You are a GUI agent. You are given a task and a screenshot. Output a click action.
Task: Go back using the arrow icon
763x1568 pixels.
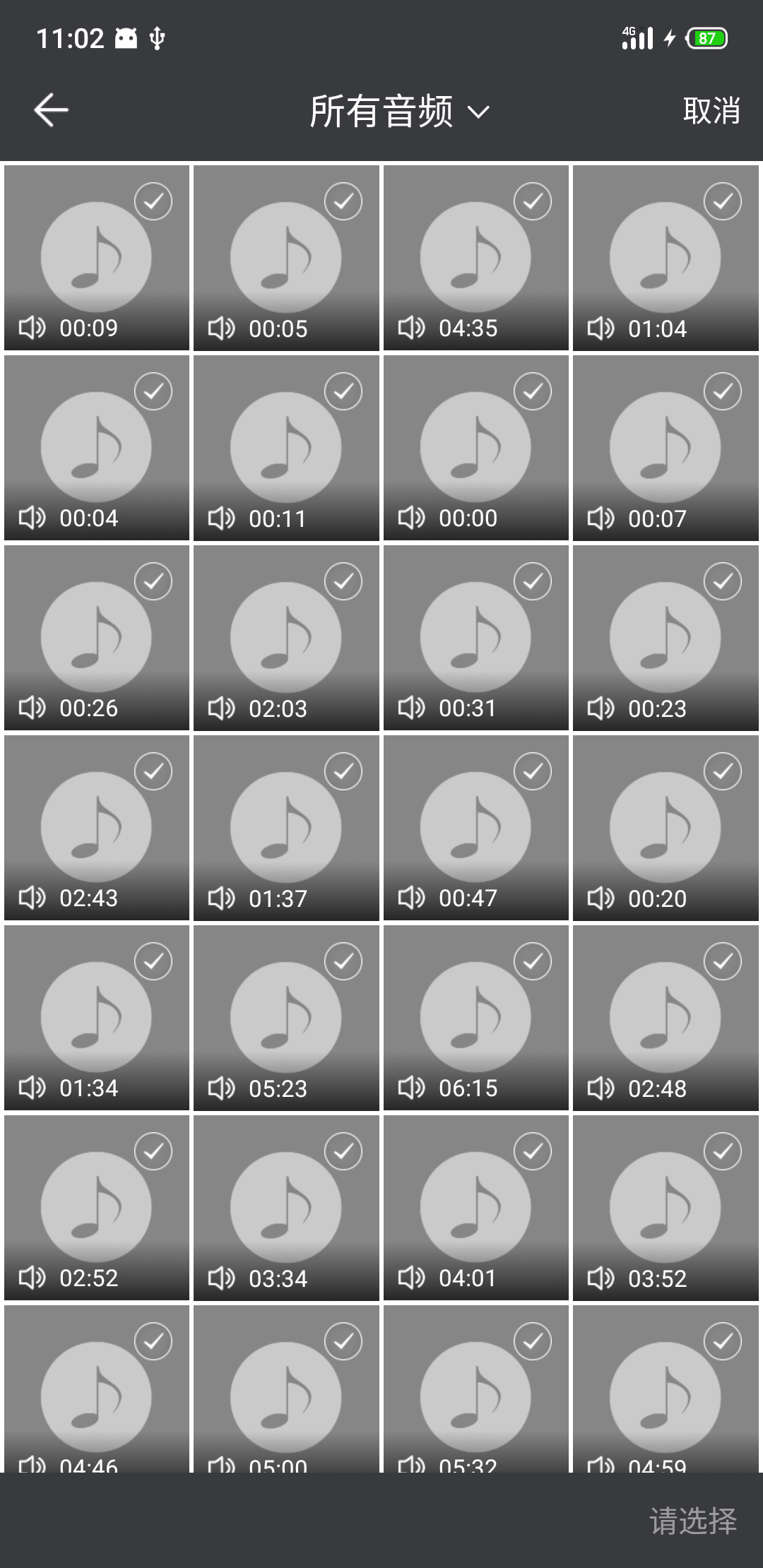pyautogui.click(x=52, y=110)
